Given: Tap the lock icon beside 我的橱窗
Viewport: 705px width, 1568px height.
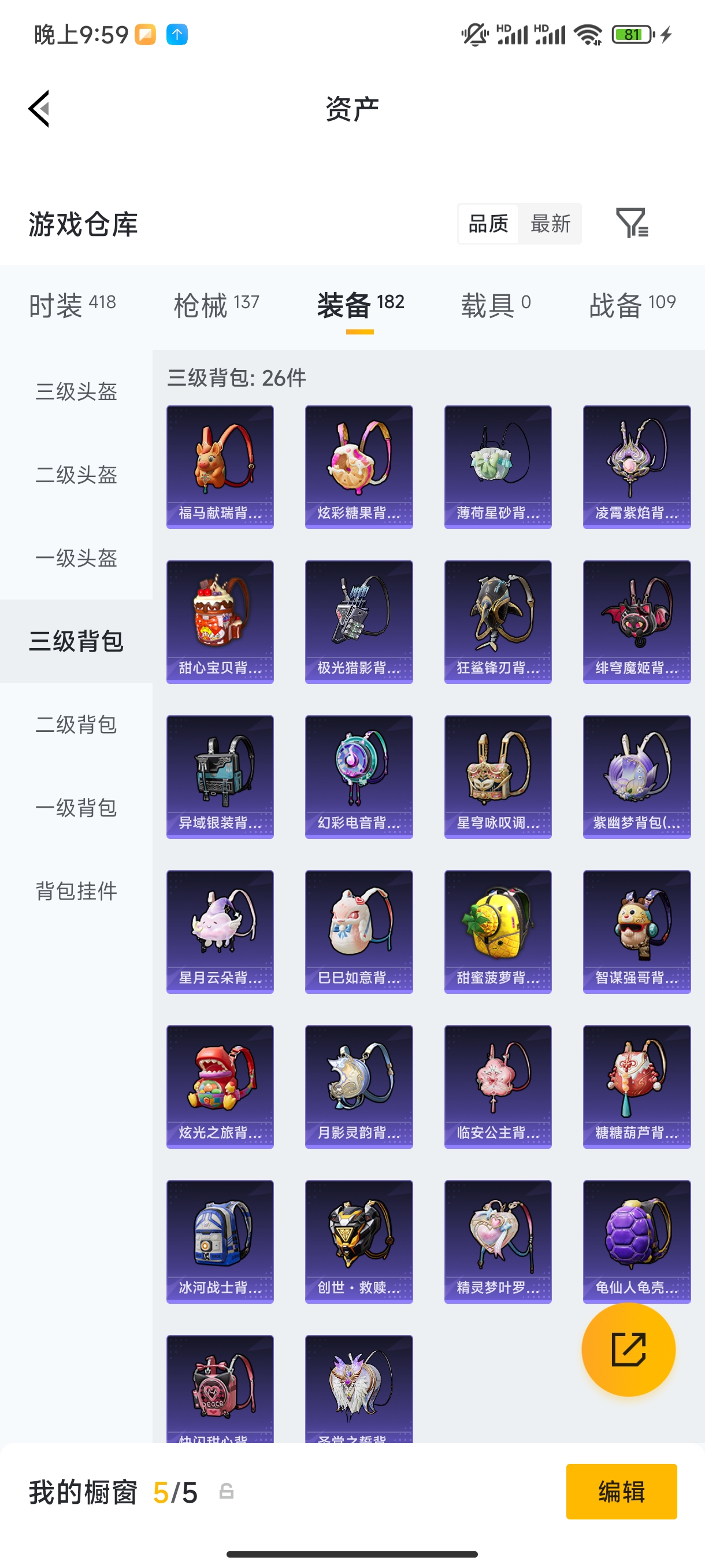Looking at the screenshot, I should pos(226,1491).
